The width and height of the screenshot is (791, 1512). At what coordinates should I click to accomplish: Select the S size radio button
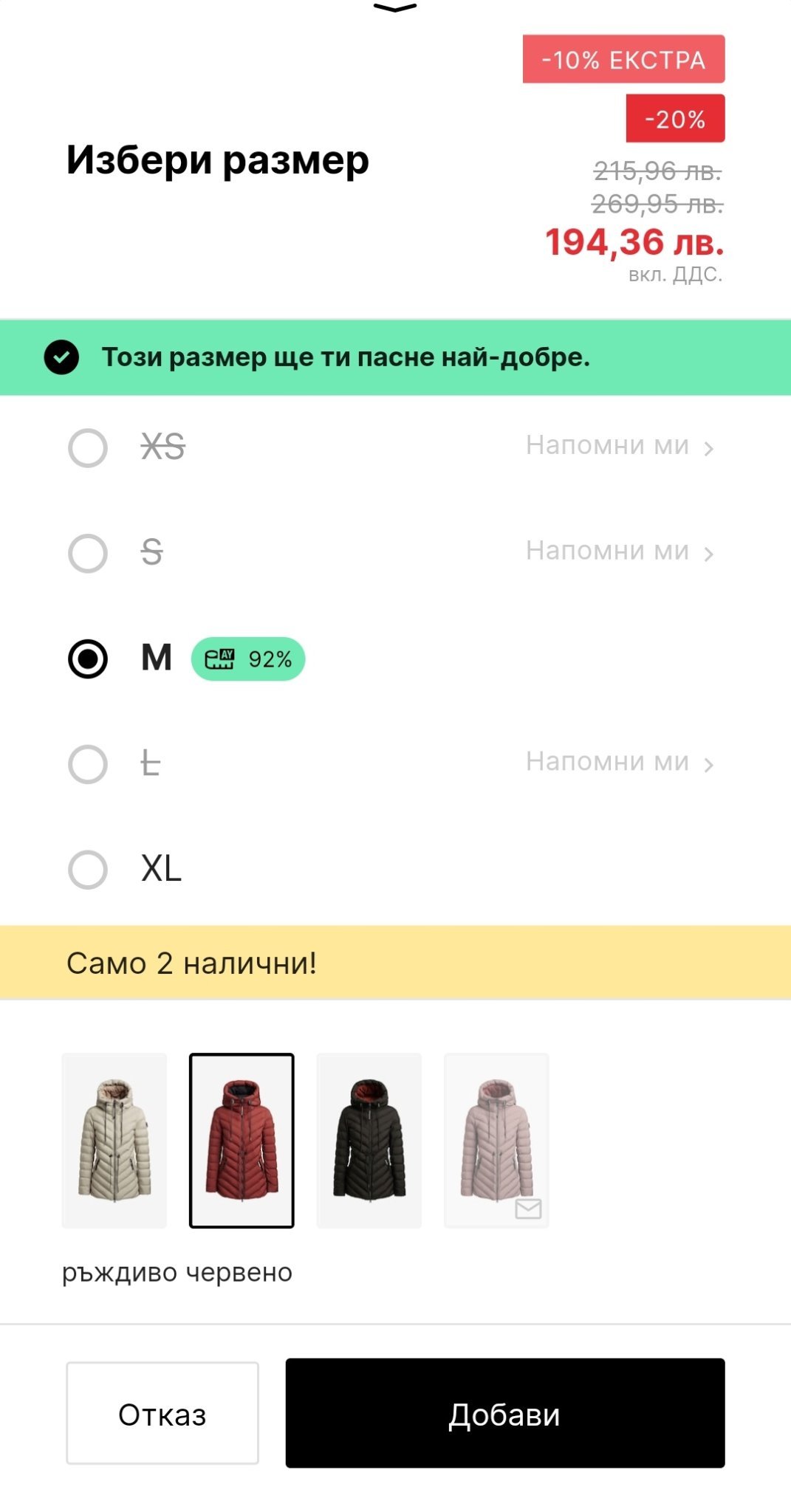(x=88, y=553)
